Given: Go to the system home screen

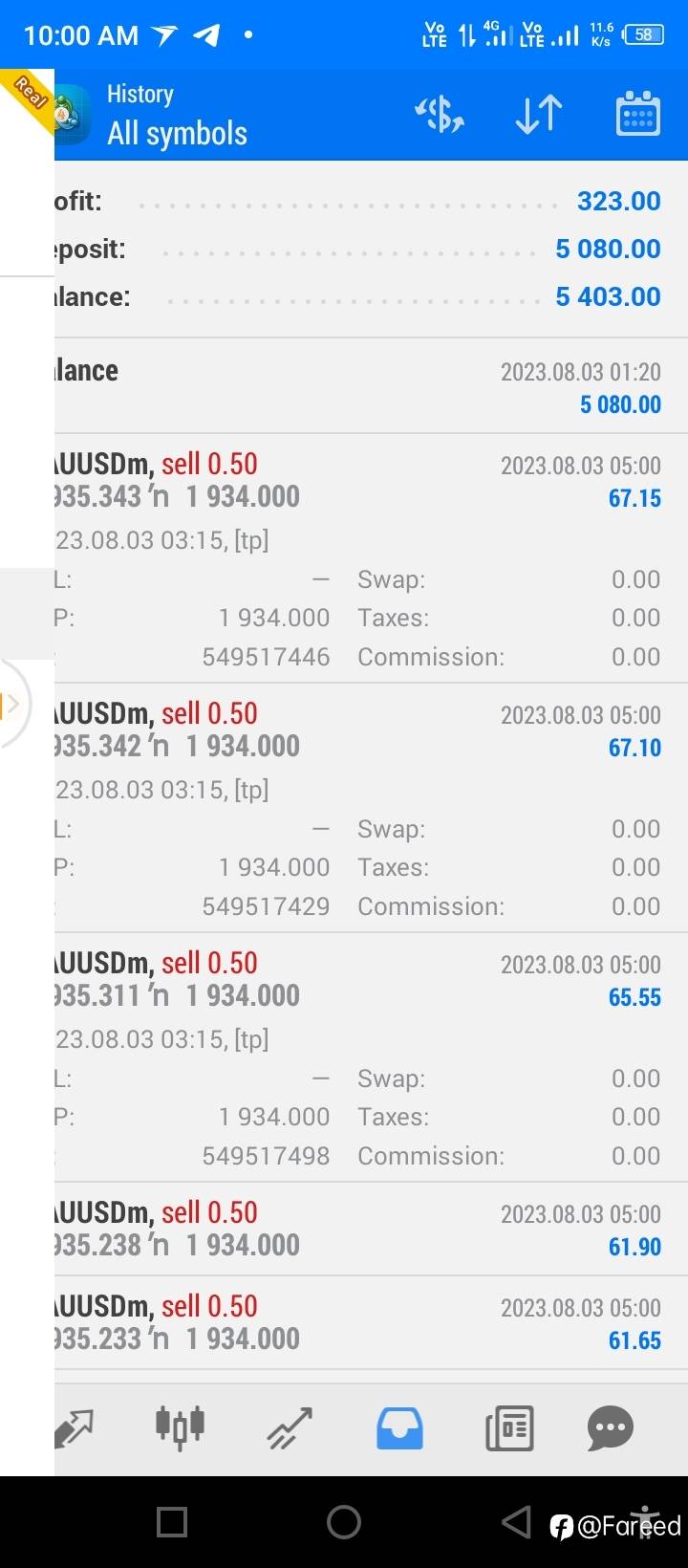Looking at the screenshot, I should pyautogui.click(x=344, y=1522).
